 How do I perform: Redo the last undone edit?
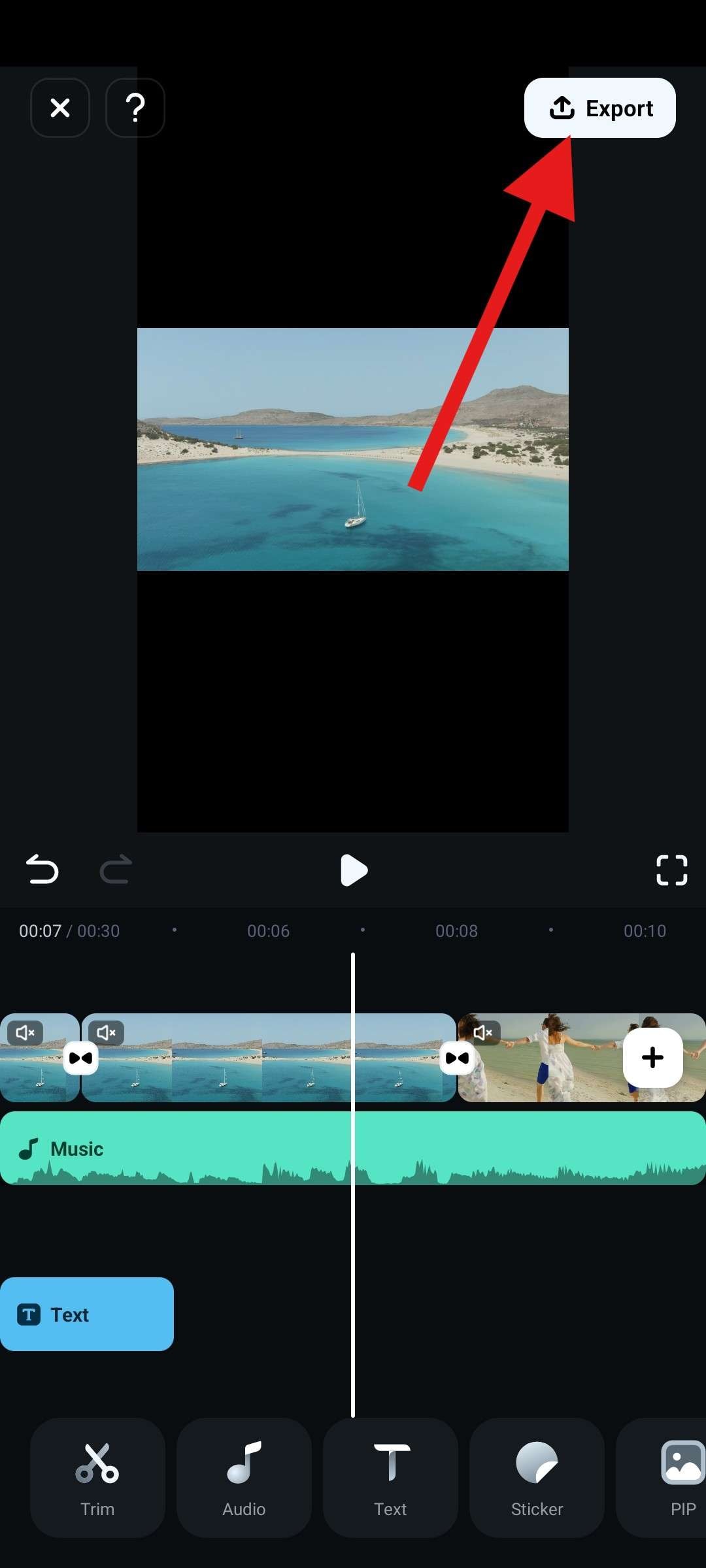[x=116, y=870]
